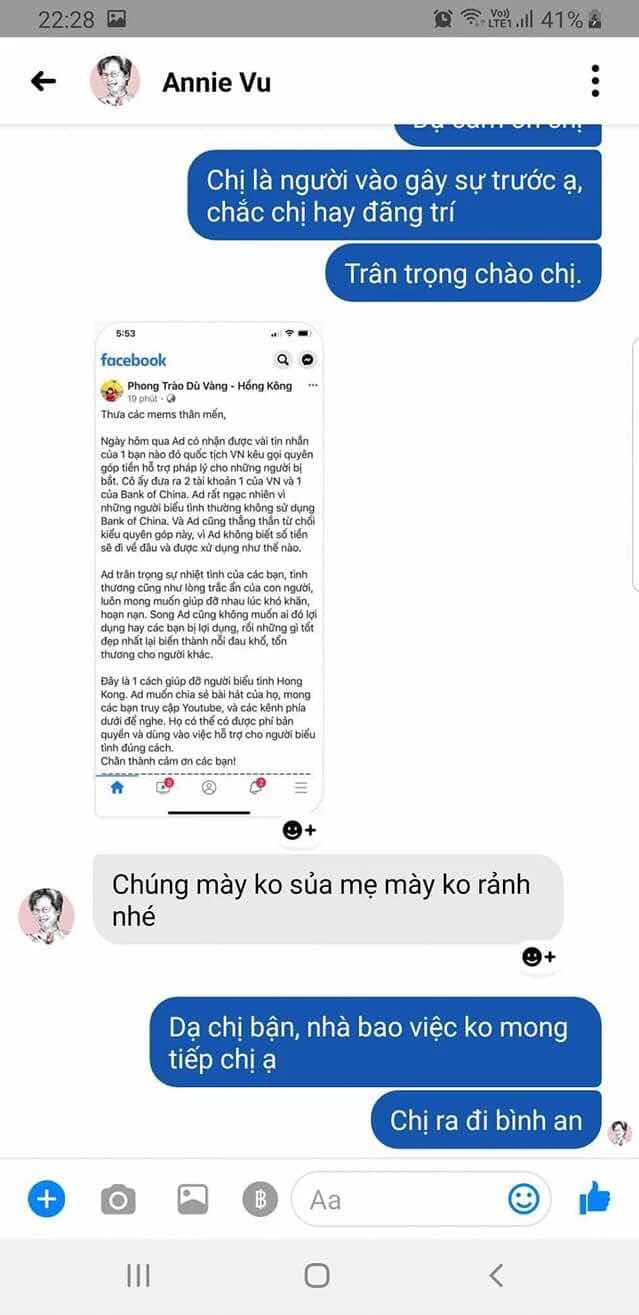Open the shared Facebook post screenshot
Screen dimensions: 639x1315
pos(209,569)
